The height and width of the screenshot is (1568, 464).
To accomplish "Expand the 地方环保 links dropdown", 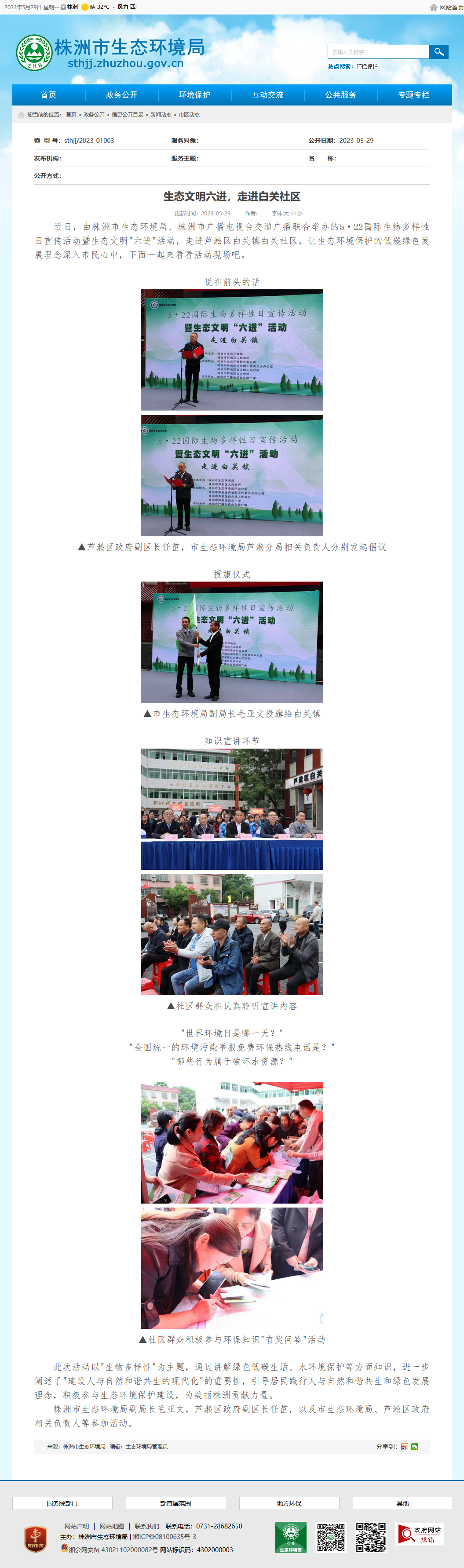I will 289,1503.
